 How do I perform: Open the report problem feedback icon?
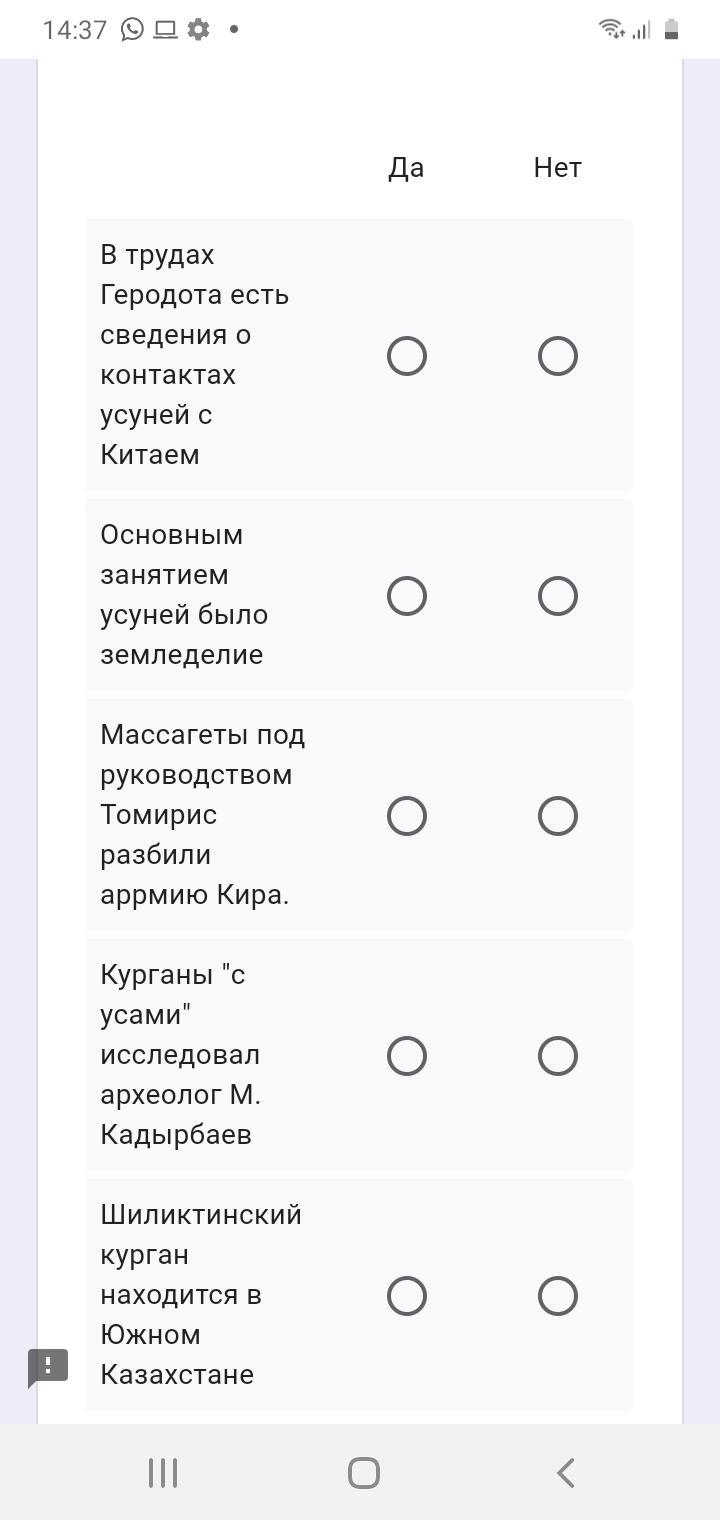click(x=48, y=1367)
